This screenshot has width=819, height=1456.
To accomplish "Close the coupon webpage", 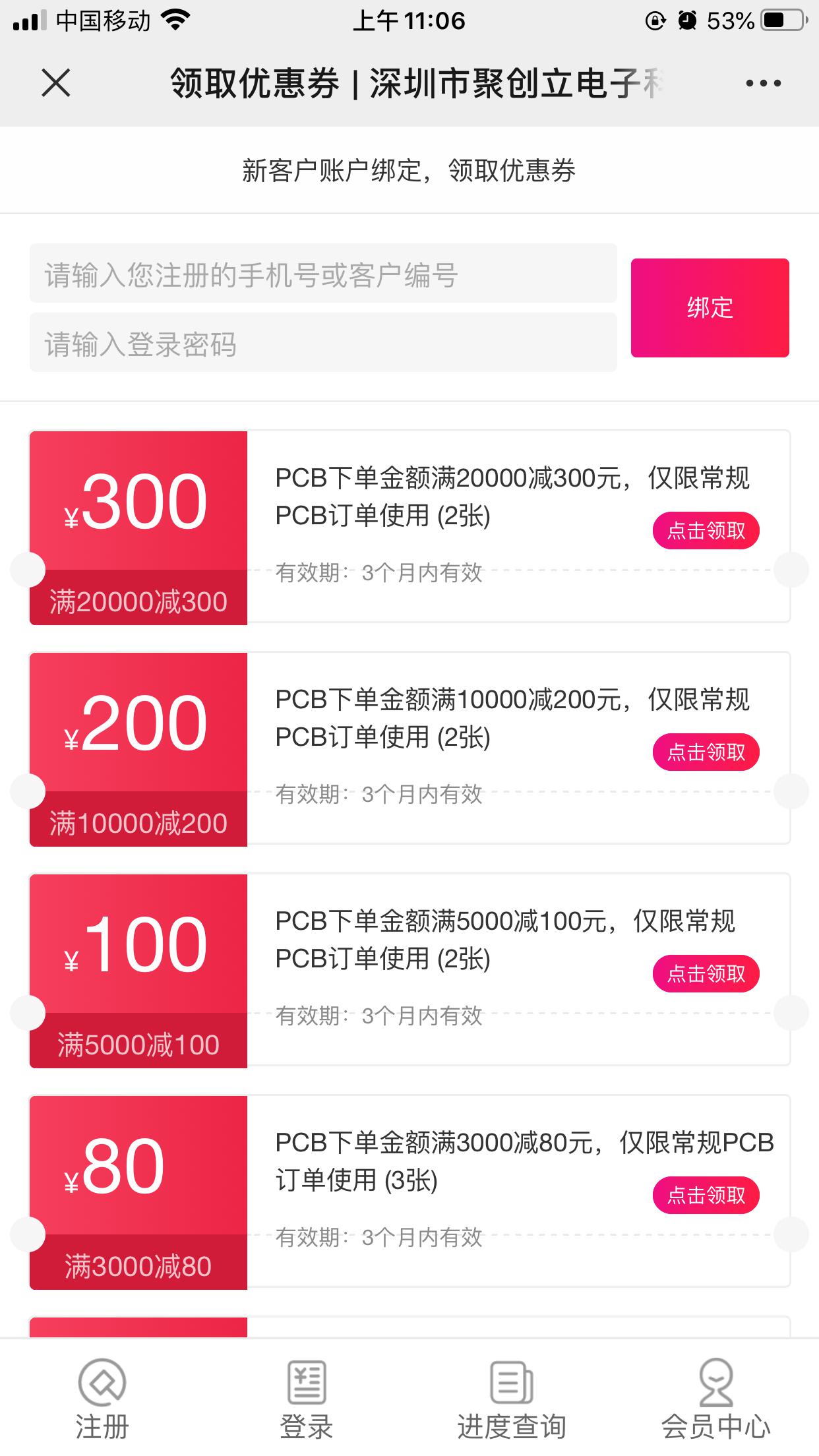I will [x=56, y=84].
